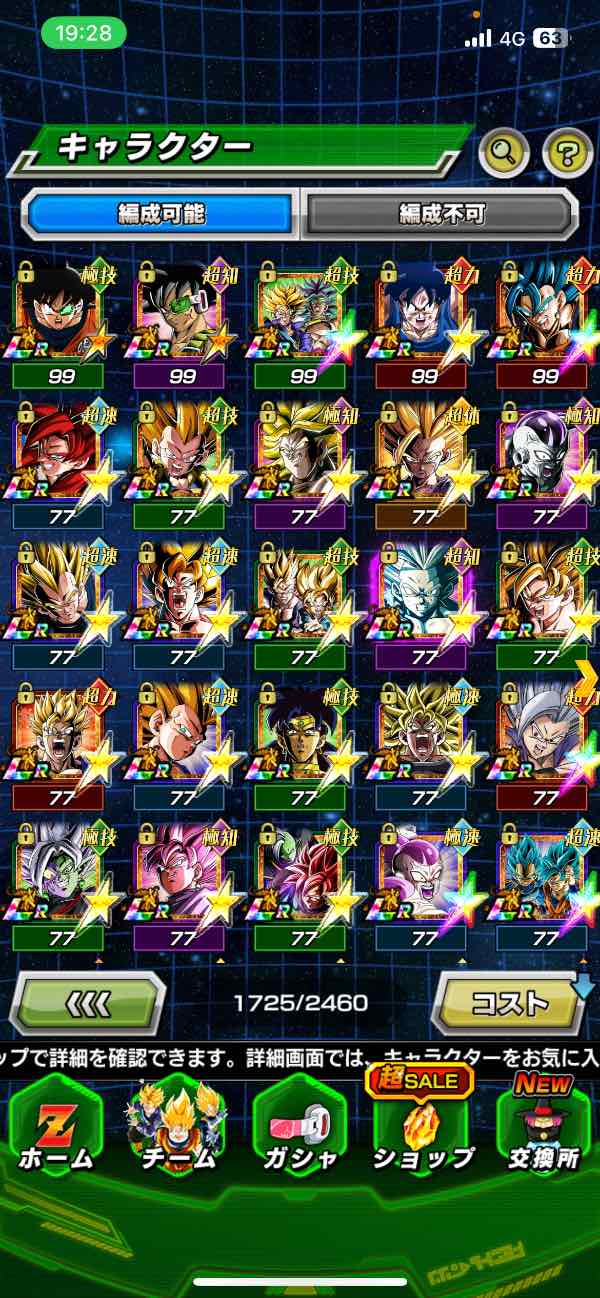Viewport: 600px width, 1298px height.
Task: Tap the yellow arrow on the right edge
Action: pyautogui.click(x=586, y=677)
